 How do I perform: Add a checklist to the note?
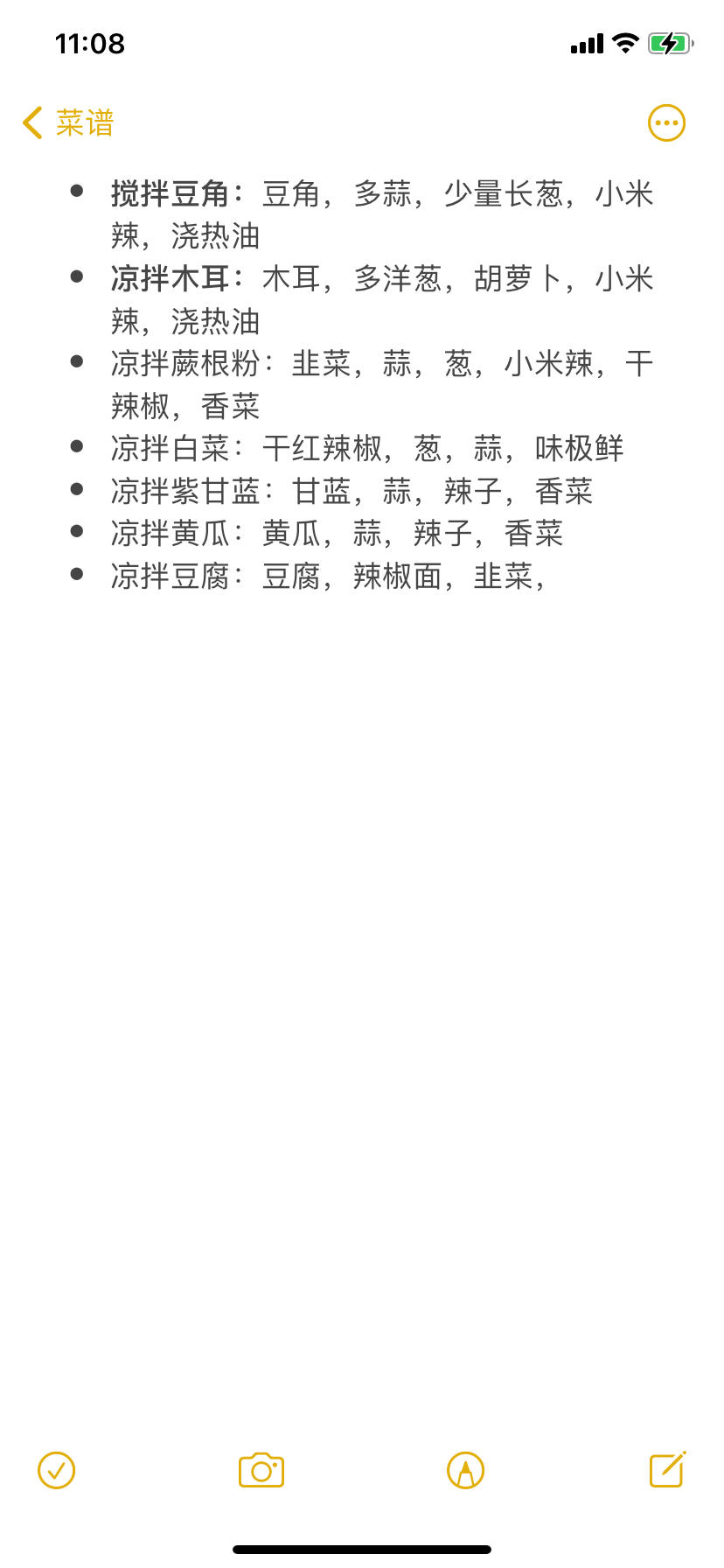tap(57, 1471)
